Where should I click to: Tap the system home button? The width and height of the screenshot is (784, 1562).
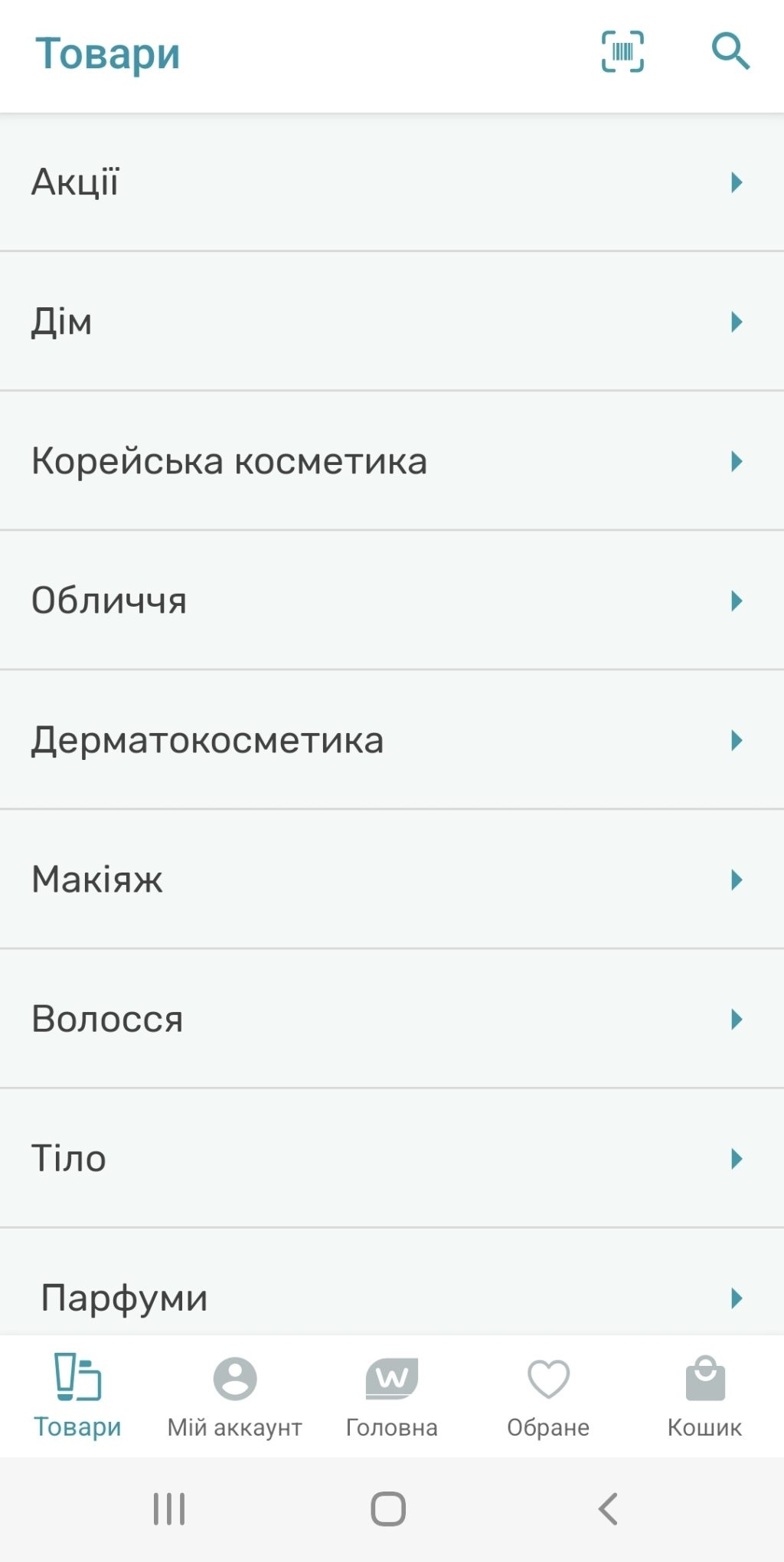[388, 1509]
